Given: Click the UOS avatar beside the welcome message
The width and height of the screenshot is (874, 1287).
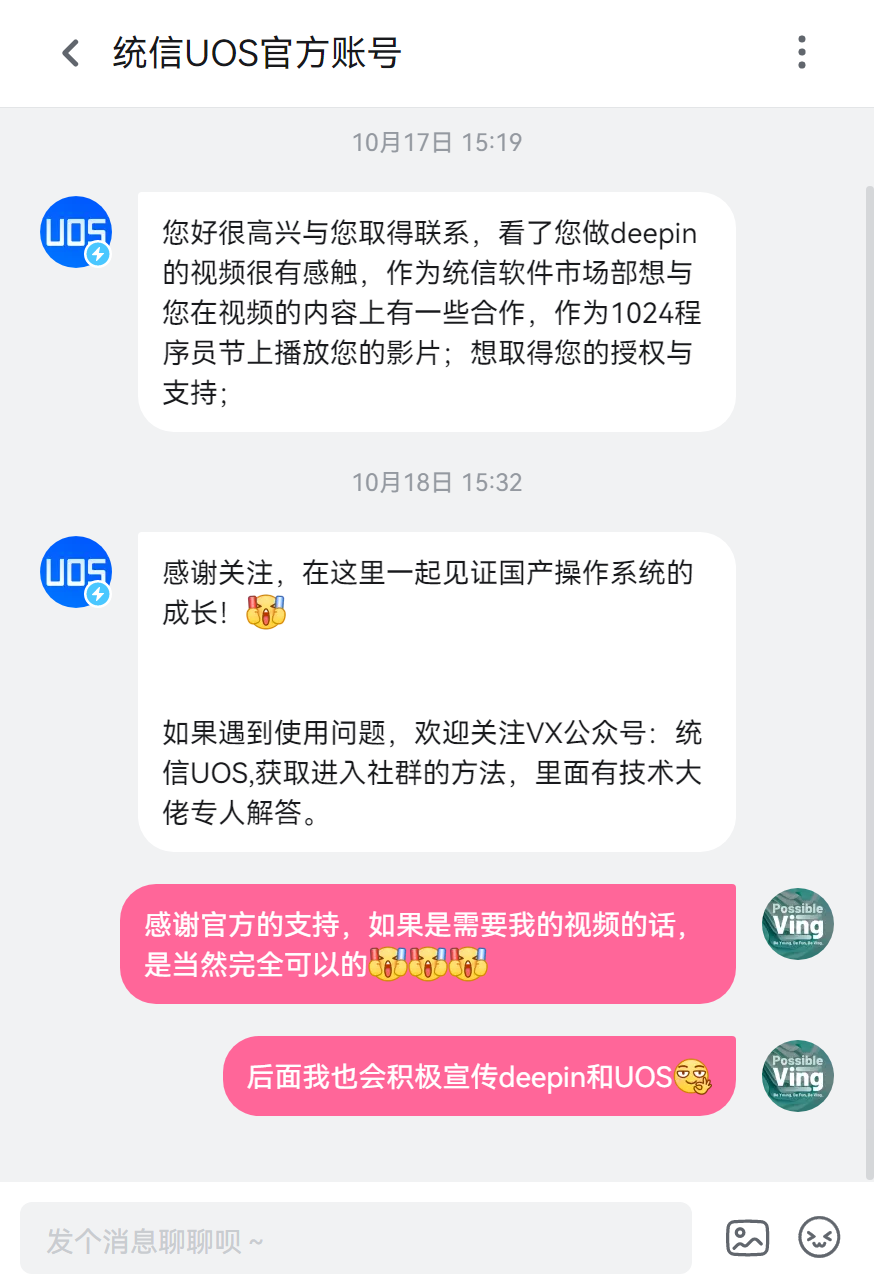Looking at the screenshot, I should pyautogui.click(x=76, y=572).
